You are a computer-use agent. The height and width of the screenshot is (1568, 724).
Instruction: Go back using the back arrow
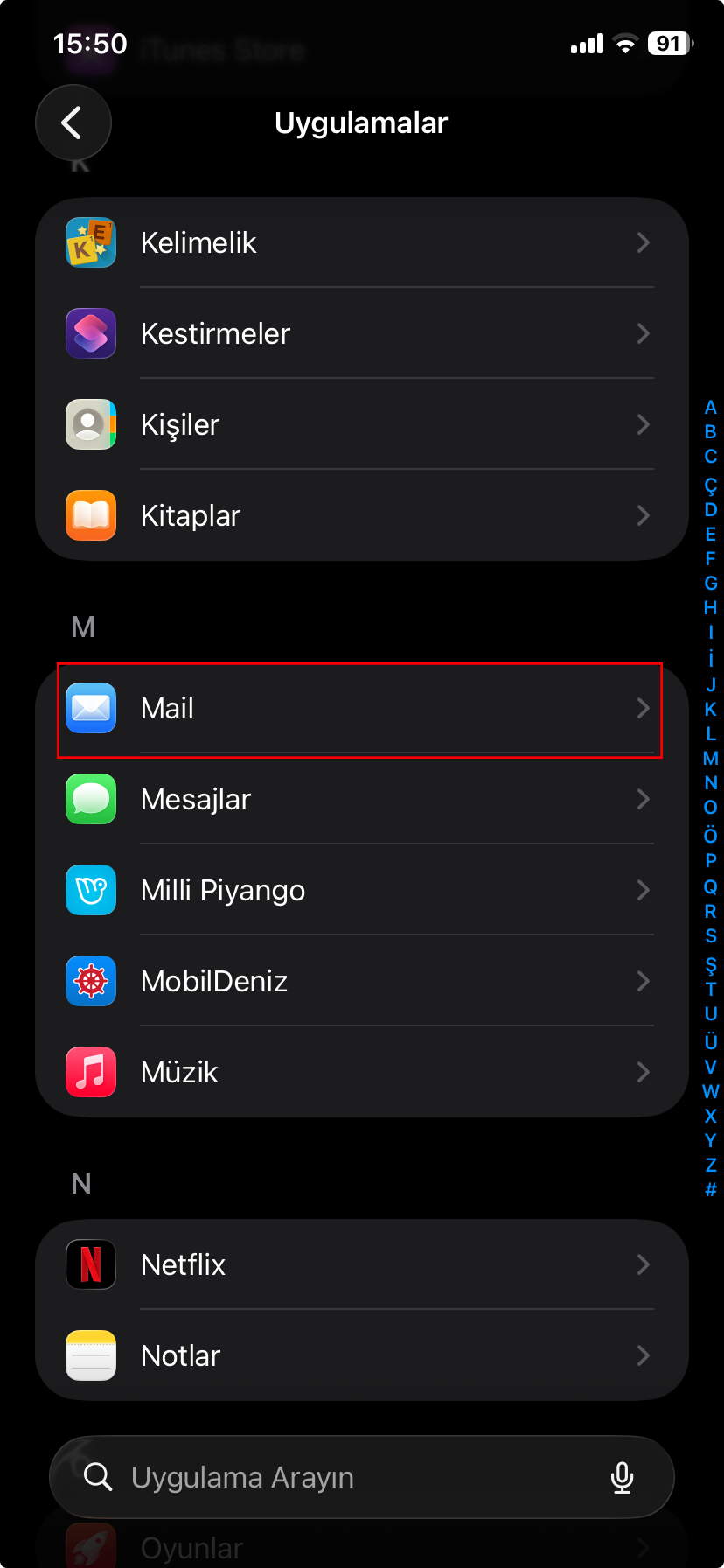tap(73, 122)
